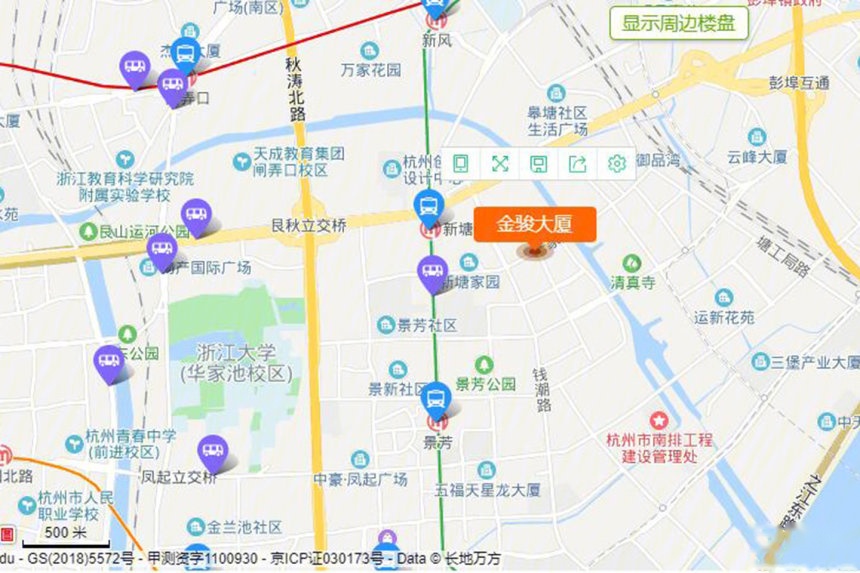Tap the 显示周边楼盘 button
This screenshot has width=860, height=573.
point(679,23)
